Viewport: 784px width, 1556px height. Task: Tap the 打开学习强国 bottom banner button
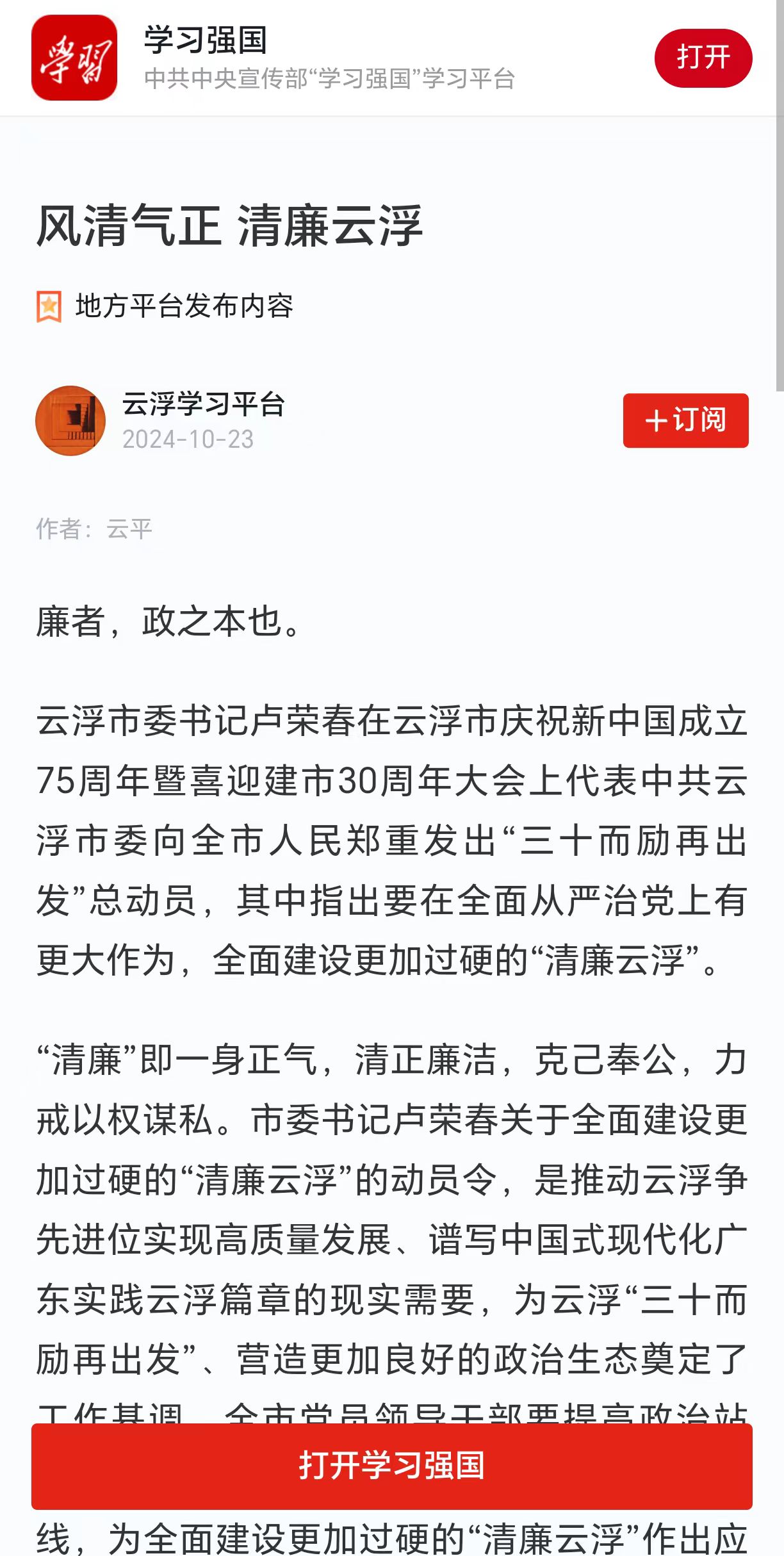coord(391,1466)
